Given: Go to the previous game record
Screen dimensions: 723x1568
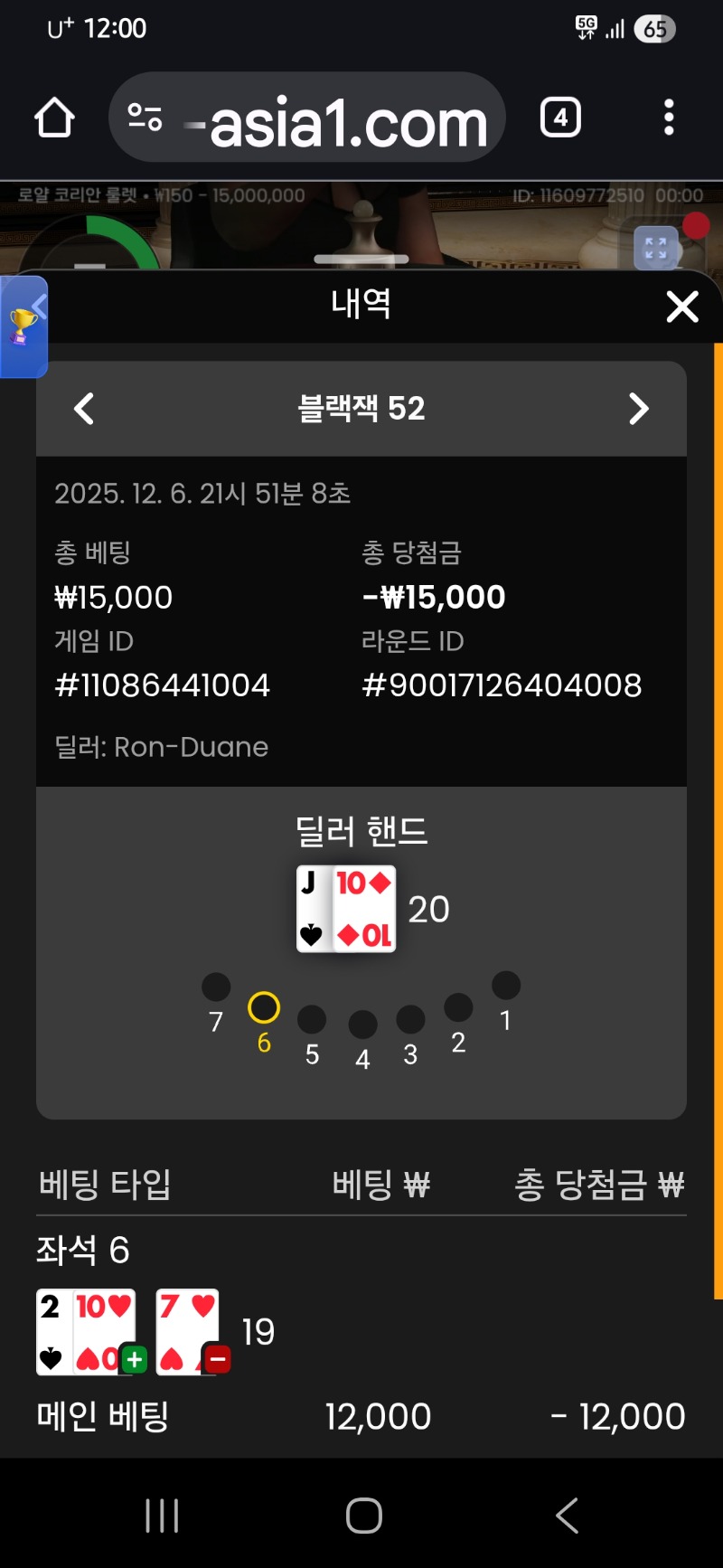Looking at the screenshot, I should 84,409.
